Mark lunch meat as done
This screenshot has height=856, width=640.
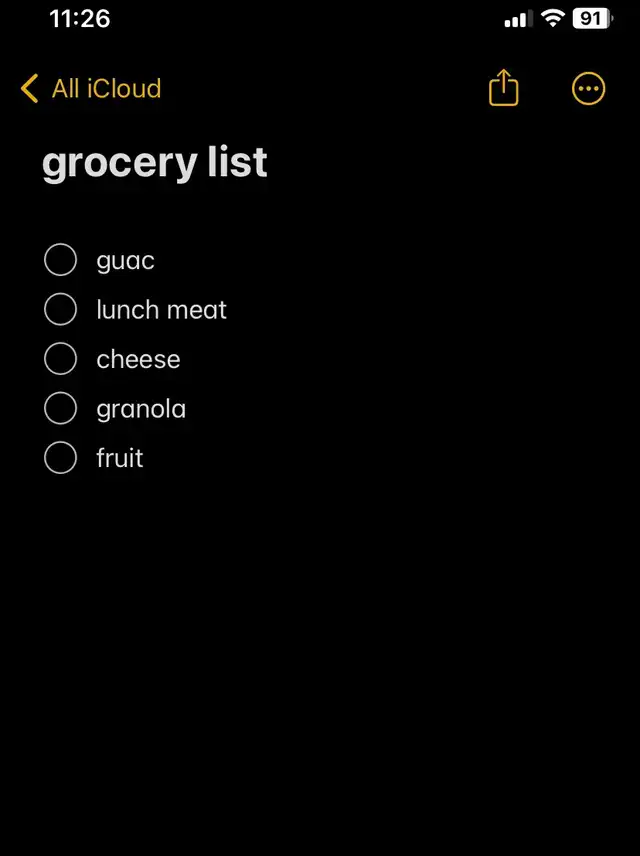tap(60, 309)
